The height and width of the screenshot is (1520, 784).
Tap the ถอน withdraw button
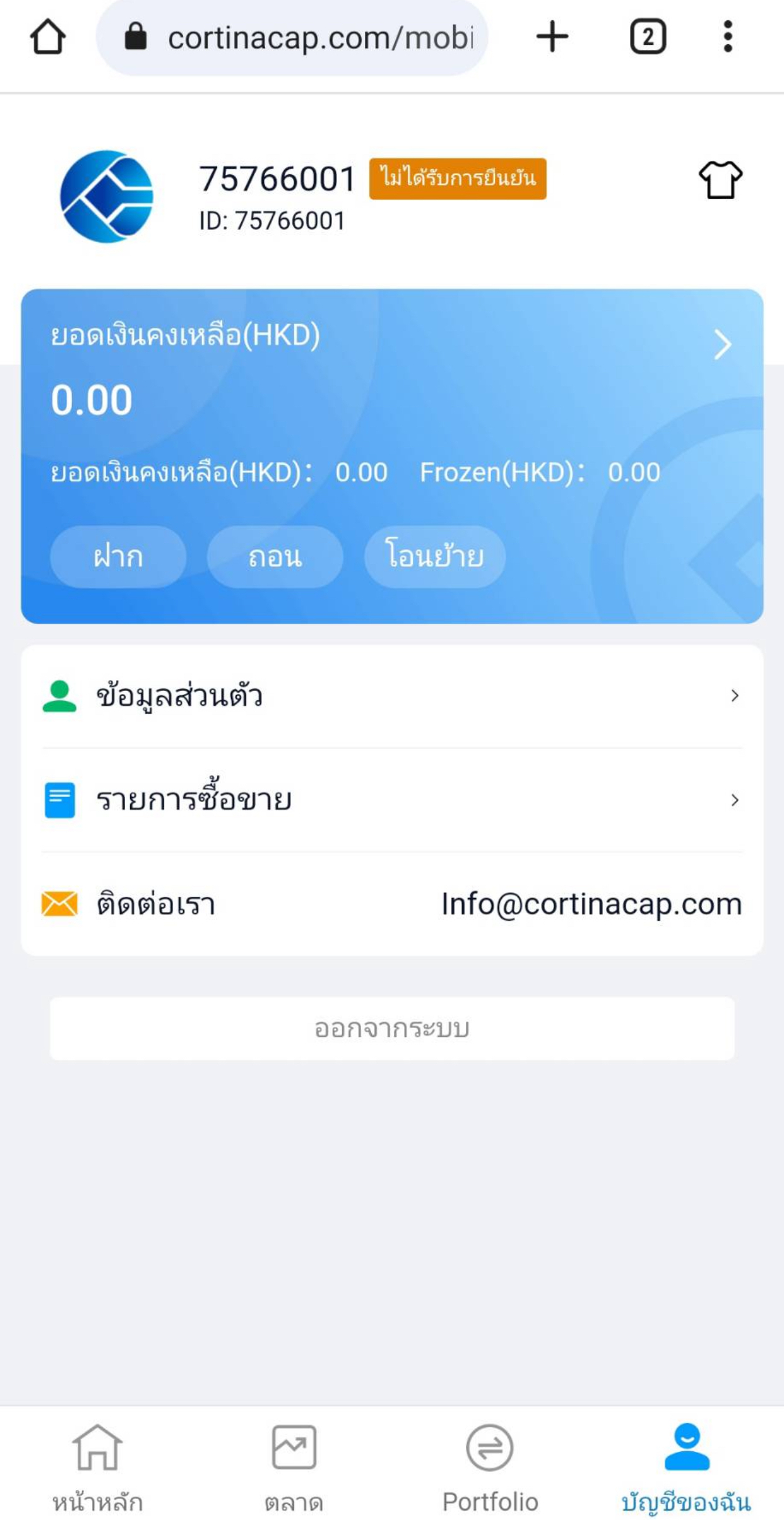point(275,556)
